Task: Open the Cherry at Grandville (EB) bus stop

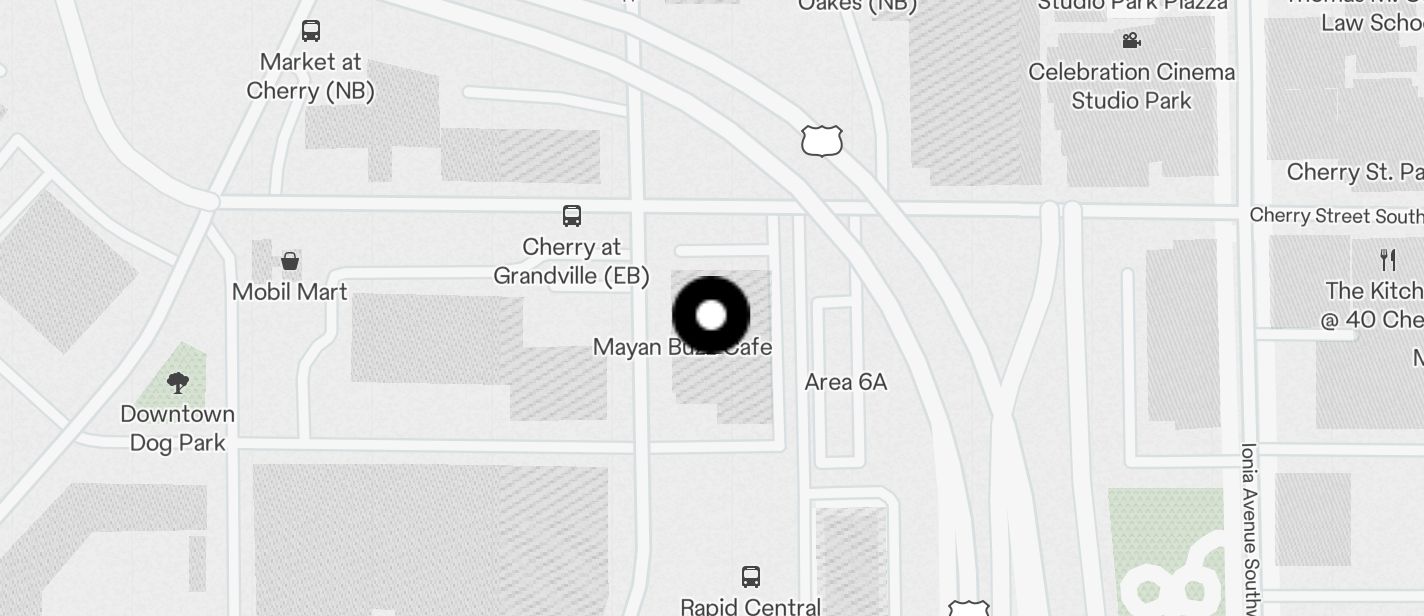Action: pos(572,216)
